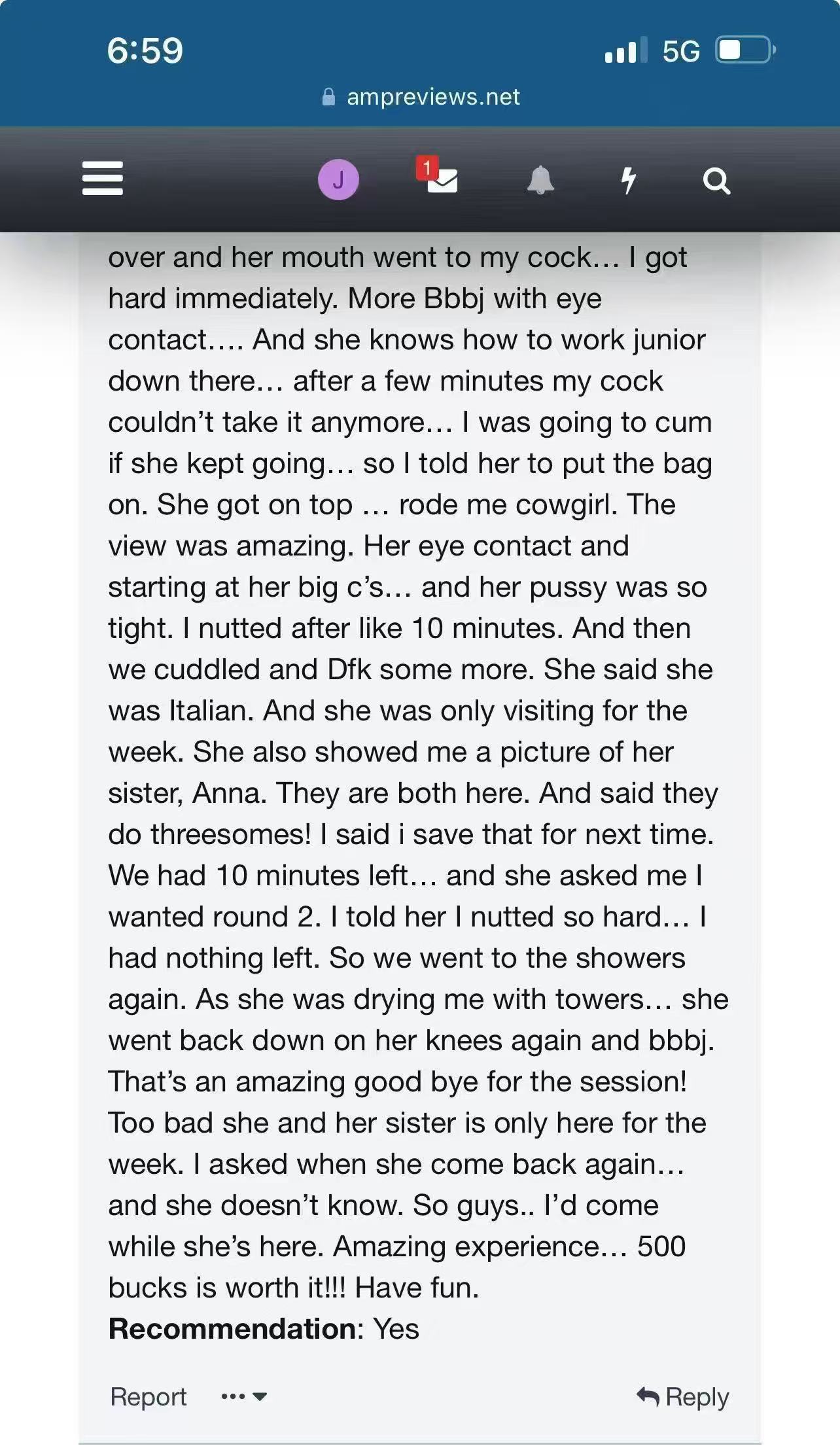Screen dimensions: 840x1448
Task: Open the J user account avatar
Action: (x=338, y=179)
